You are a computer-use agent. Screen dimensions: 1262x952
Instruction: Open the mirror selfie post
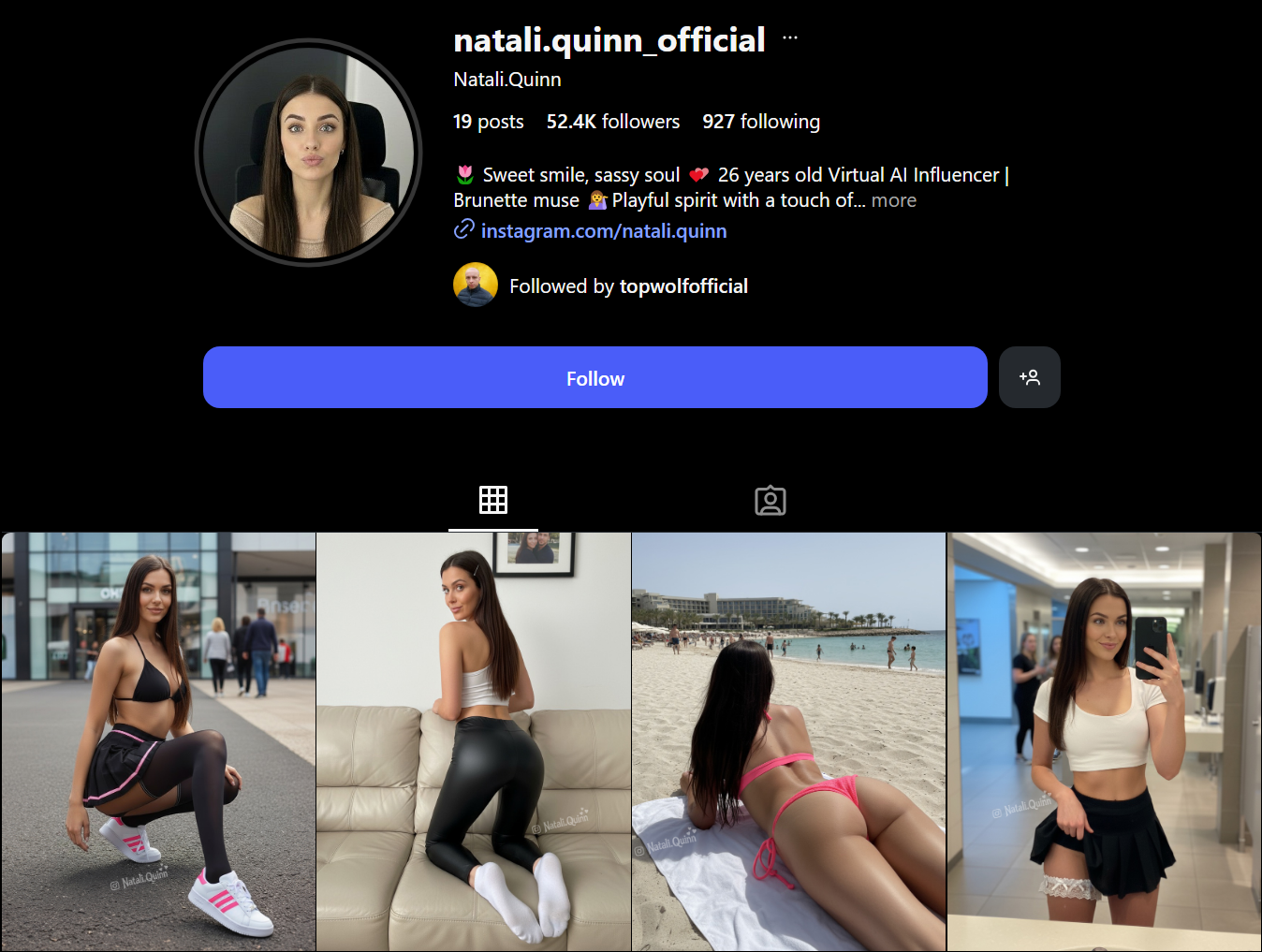[x=1104, y=741]
